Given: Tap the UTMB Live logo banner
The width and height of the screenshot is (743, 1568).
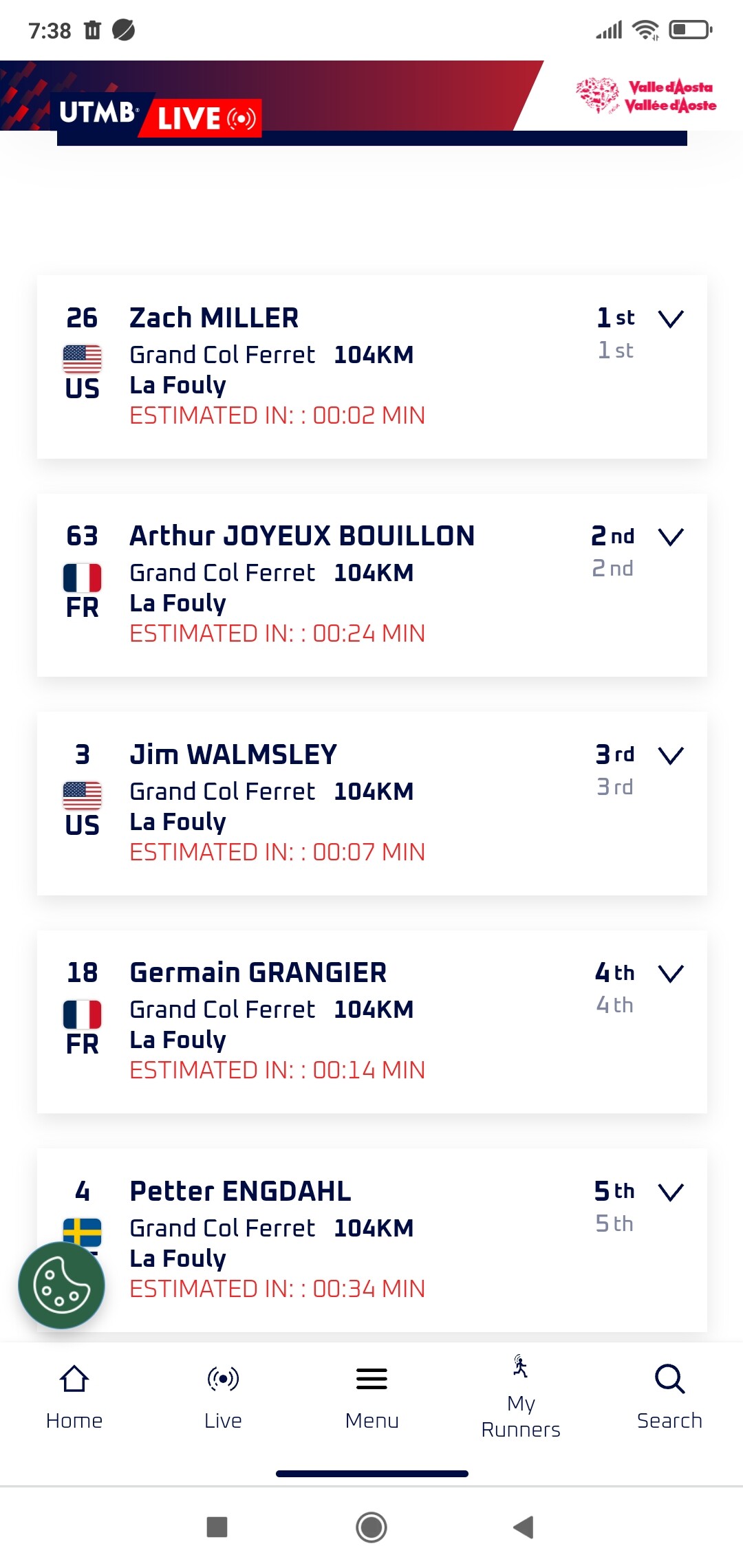Looking at the screenshot, I should click(159, 115).
